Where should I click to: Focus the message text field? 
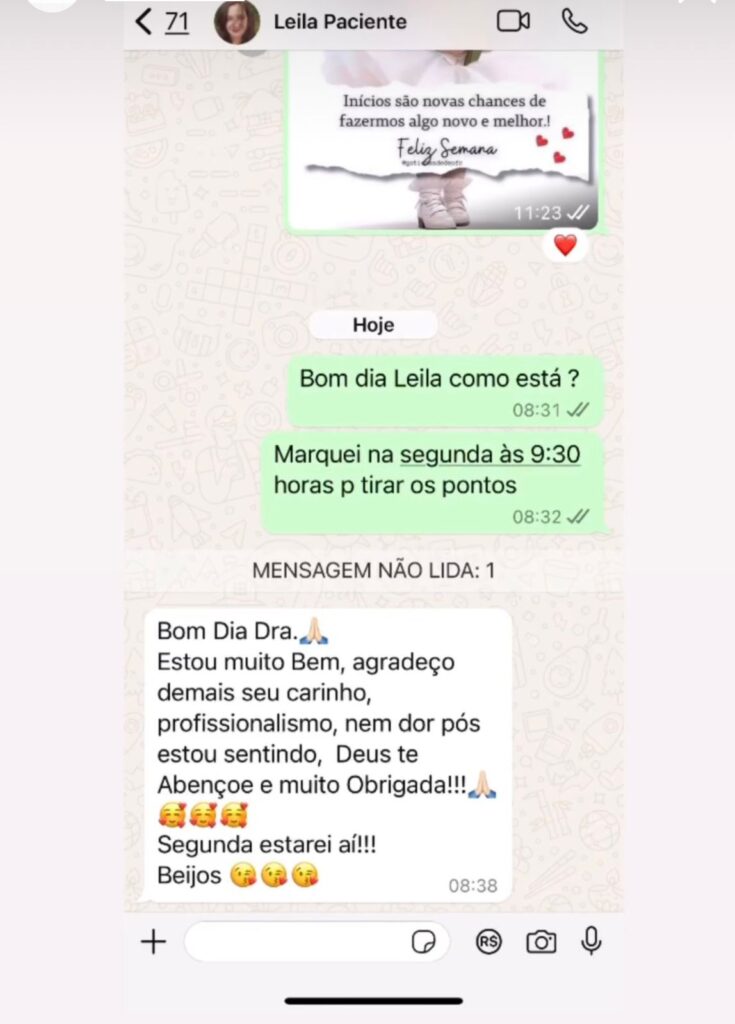click(295, 941)
